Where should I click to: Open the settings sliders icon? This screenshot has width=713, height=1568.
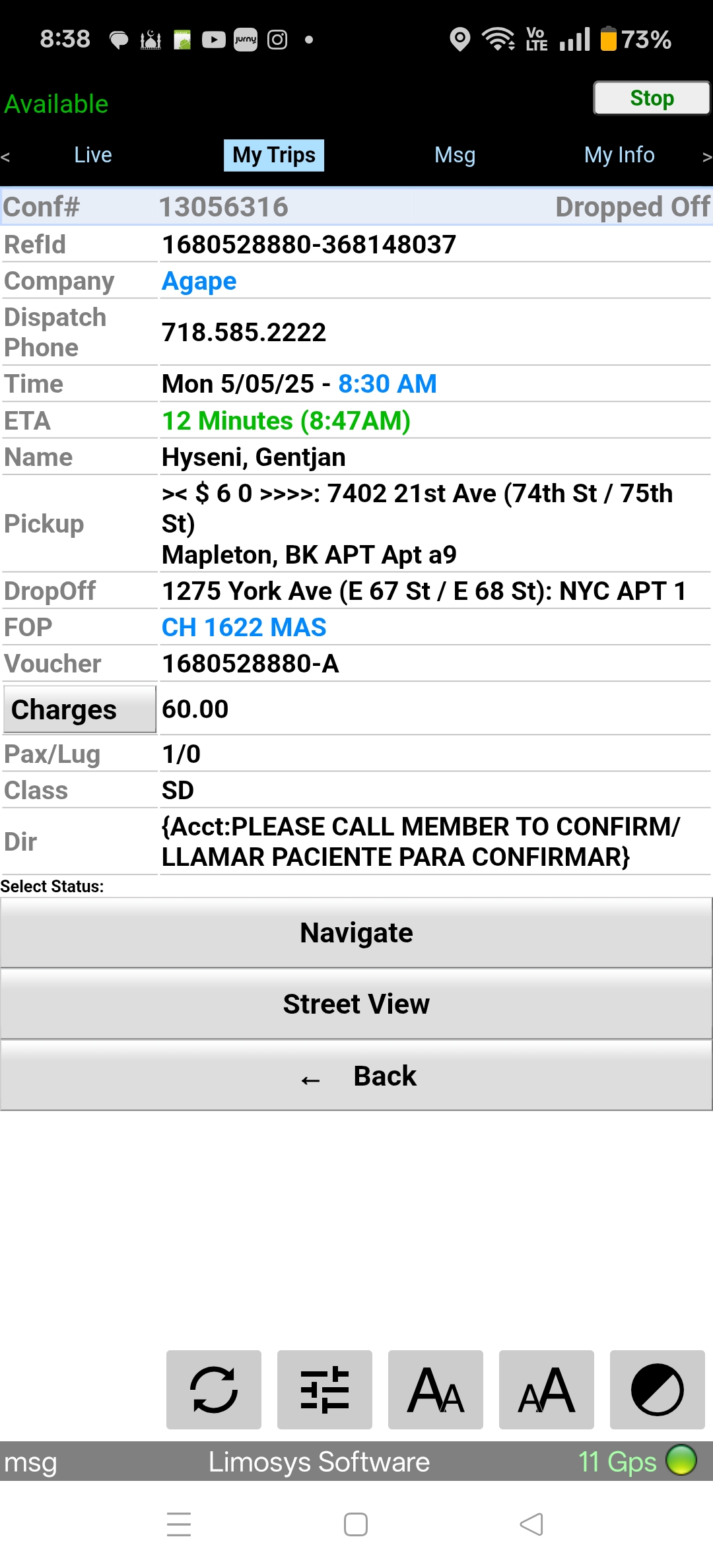click(325, 1390)
